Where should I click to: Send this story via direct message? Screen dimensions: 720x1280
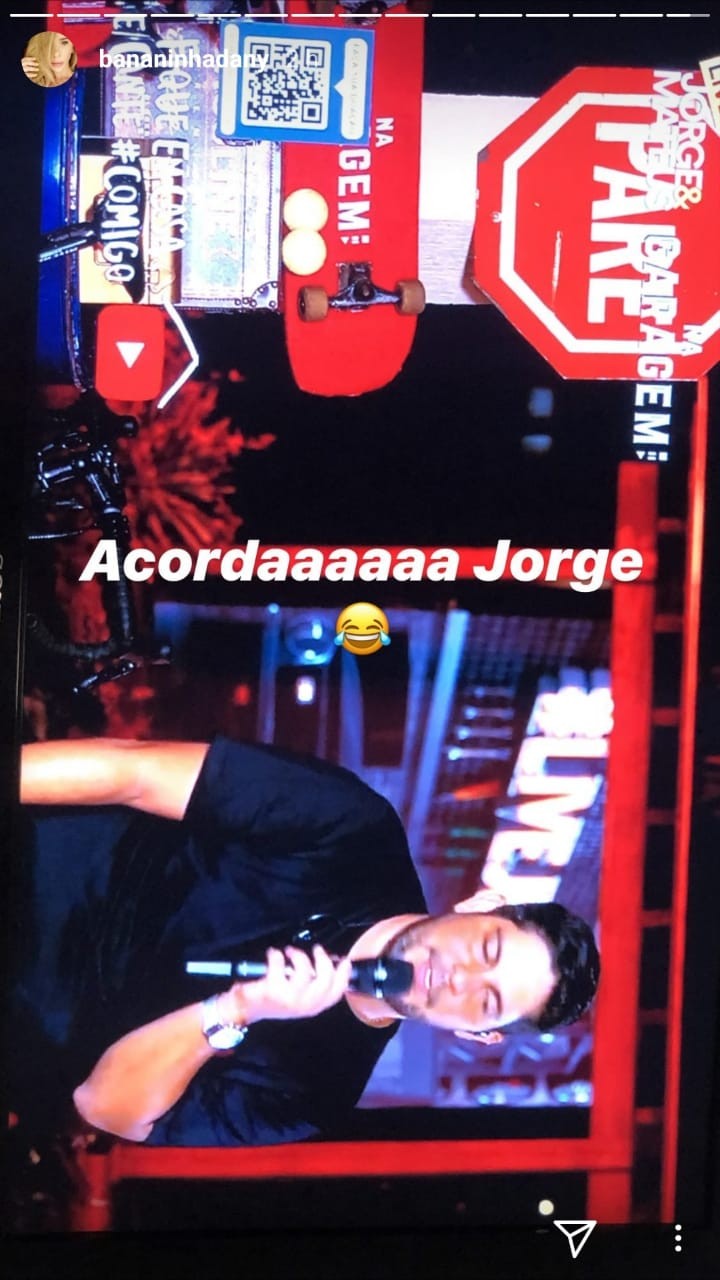575,1237
